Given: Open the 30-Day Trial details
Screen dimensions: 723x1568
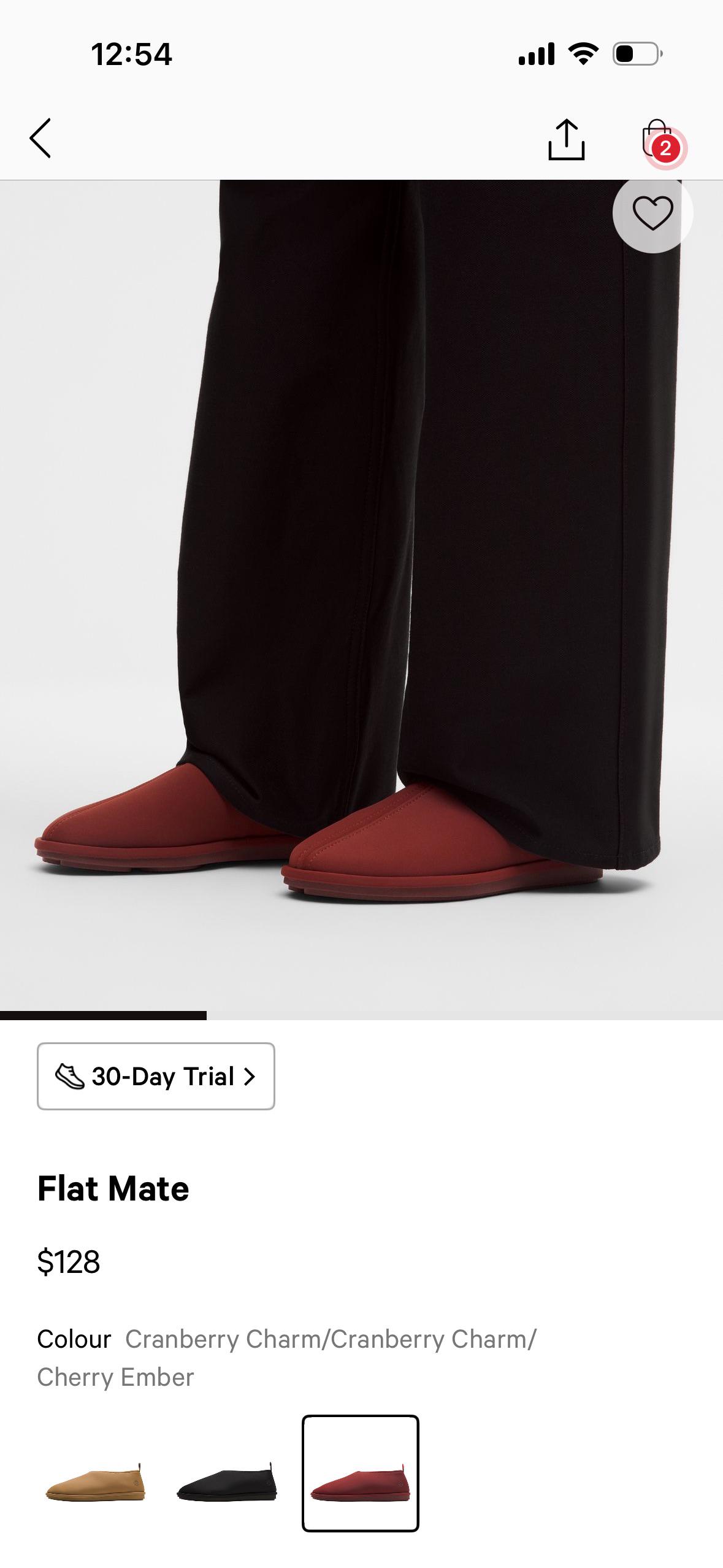Looking at the screenshot, I should pos(156,1077).
